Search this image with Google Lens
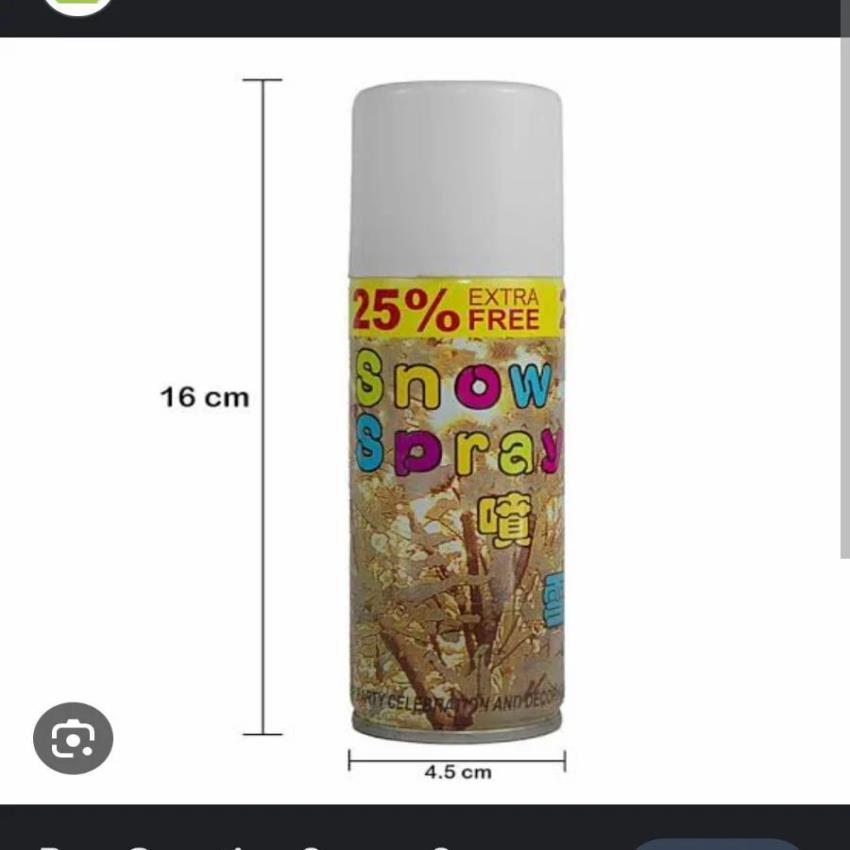The image size is (850, 850). [73, 739]
